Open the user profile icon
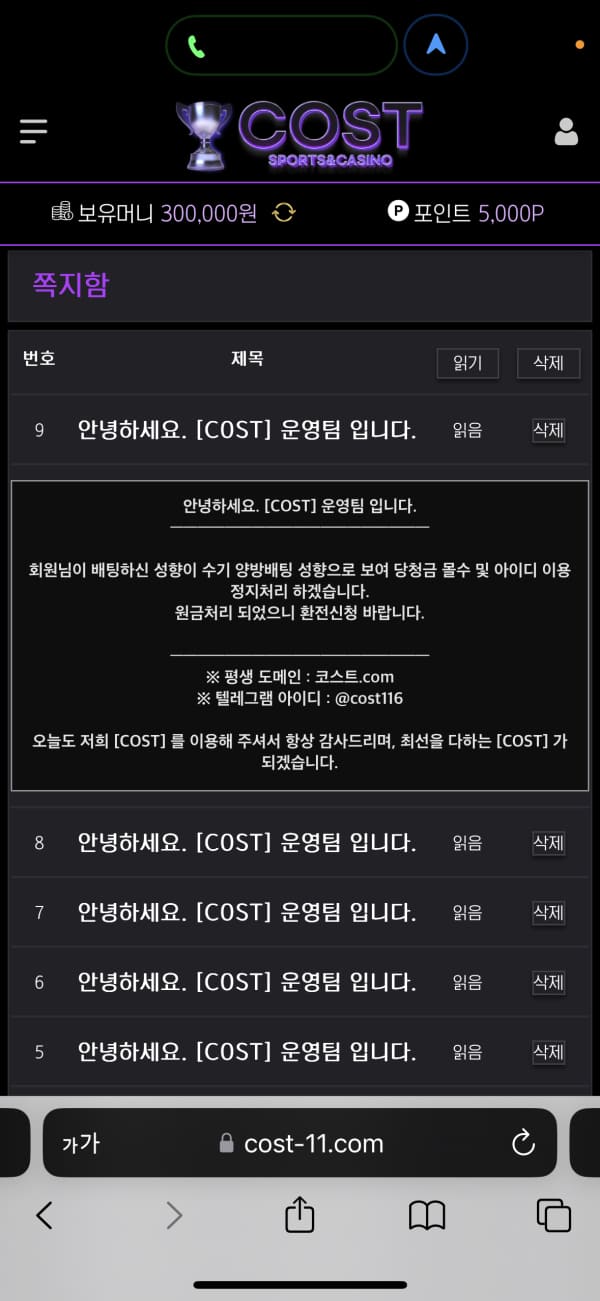This screenshot has width=600, height=1301. 566,132
